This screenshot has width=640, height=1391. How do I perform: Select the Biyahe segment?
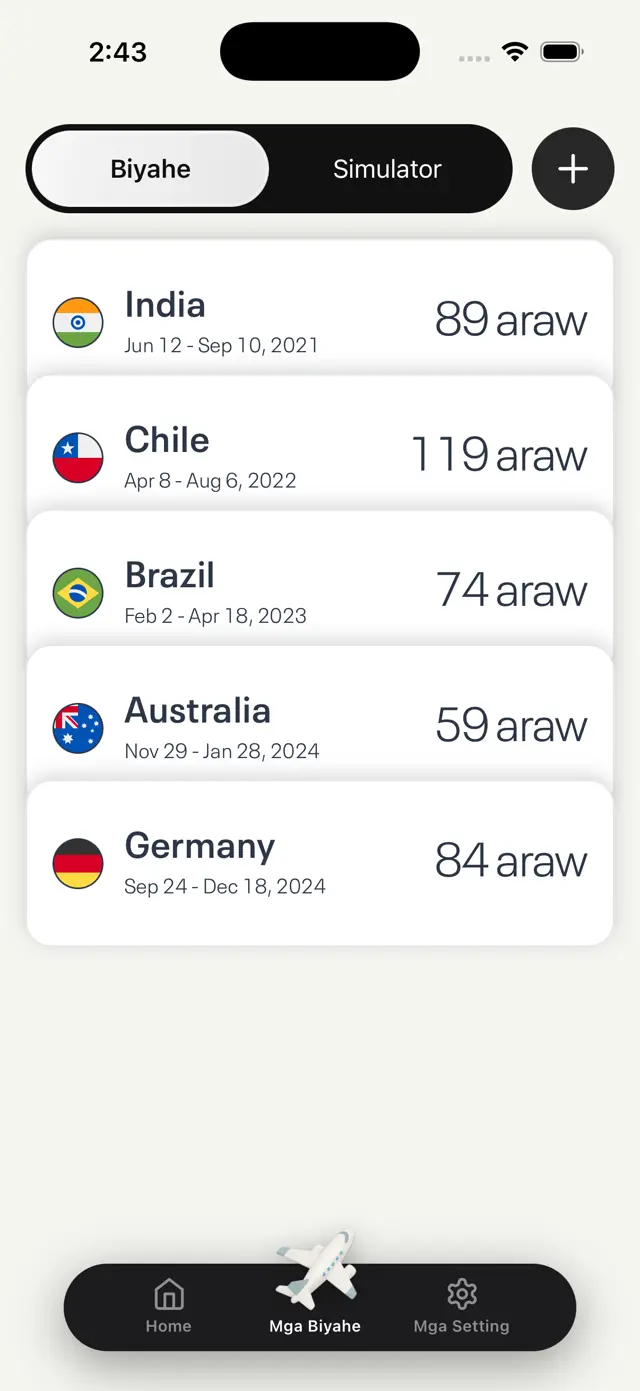151,169
